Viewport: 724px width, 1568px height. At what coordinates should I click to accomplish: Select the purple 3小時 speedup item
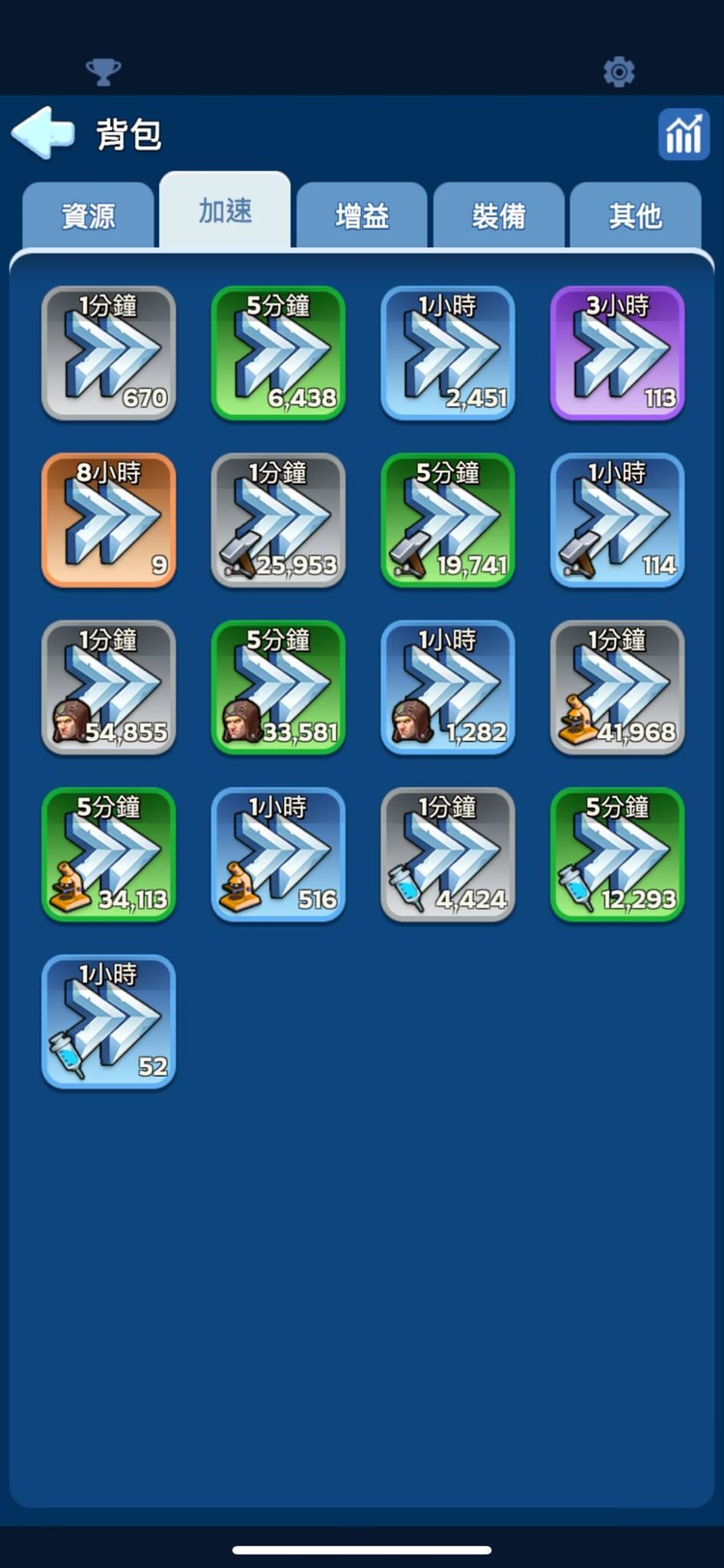click(618, 353)
